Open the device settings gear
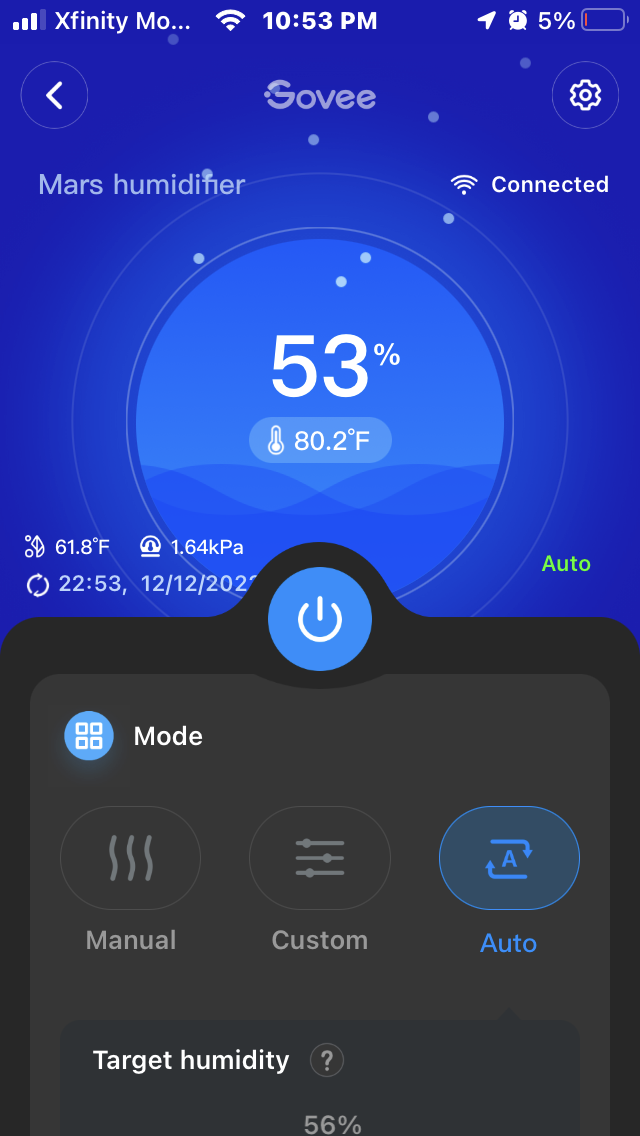Viewport: 640px width, 1136px height. click(x=585, y=95)
